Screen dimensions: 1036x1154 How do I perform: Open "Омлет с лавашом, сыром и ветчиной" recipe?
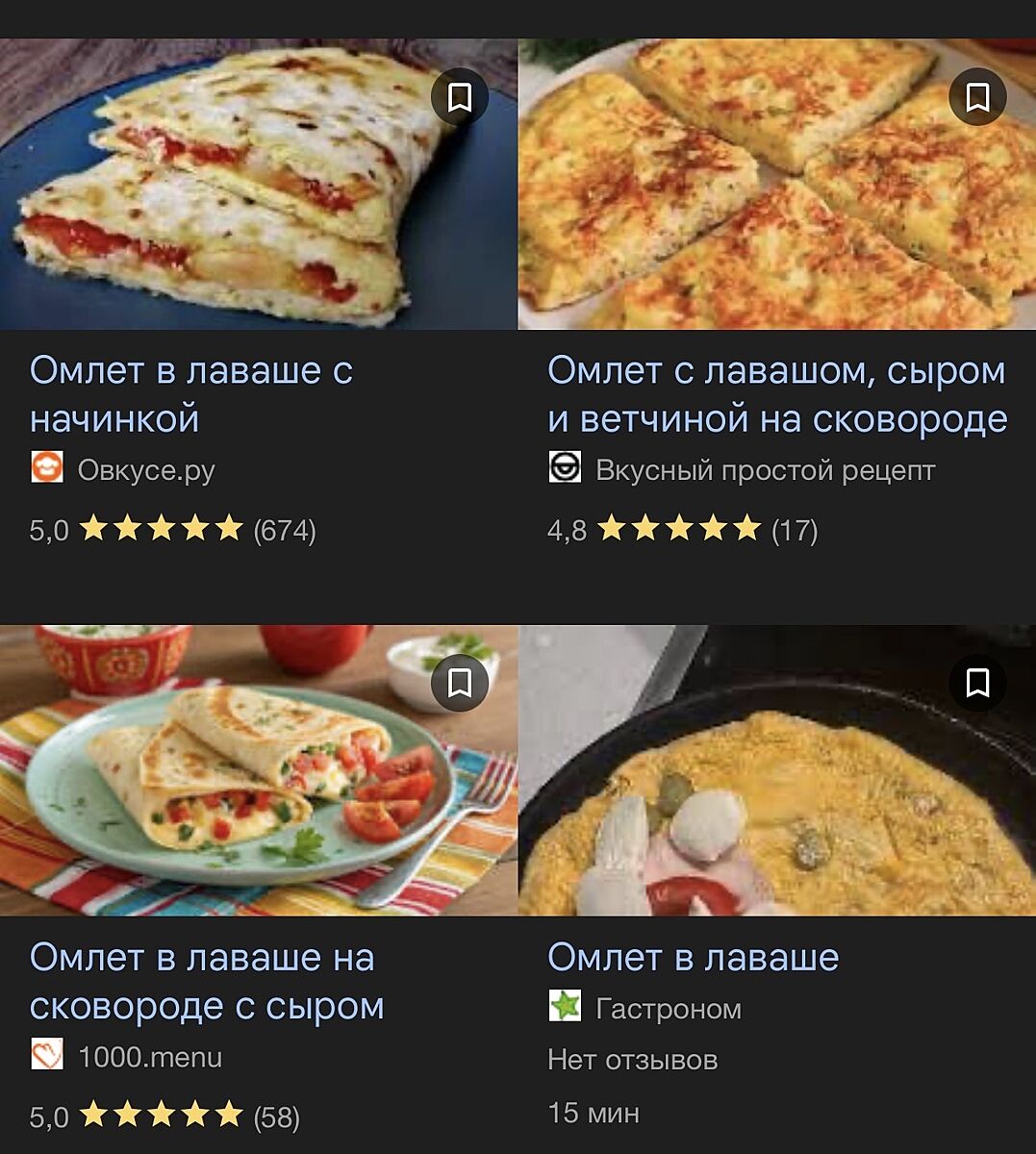pos(776,394)
